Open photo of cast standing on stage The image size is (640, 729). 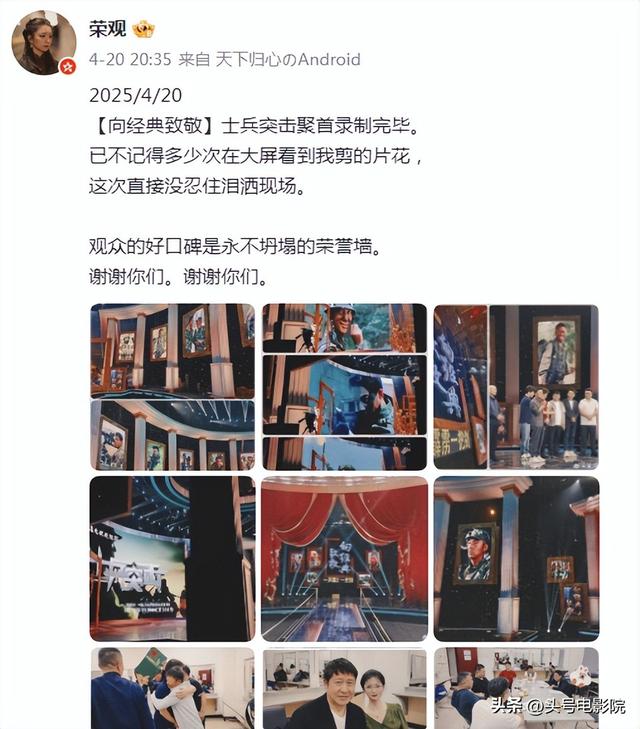(516, 386)
